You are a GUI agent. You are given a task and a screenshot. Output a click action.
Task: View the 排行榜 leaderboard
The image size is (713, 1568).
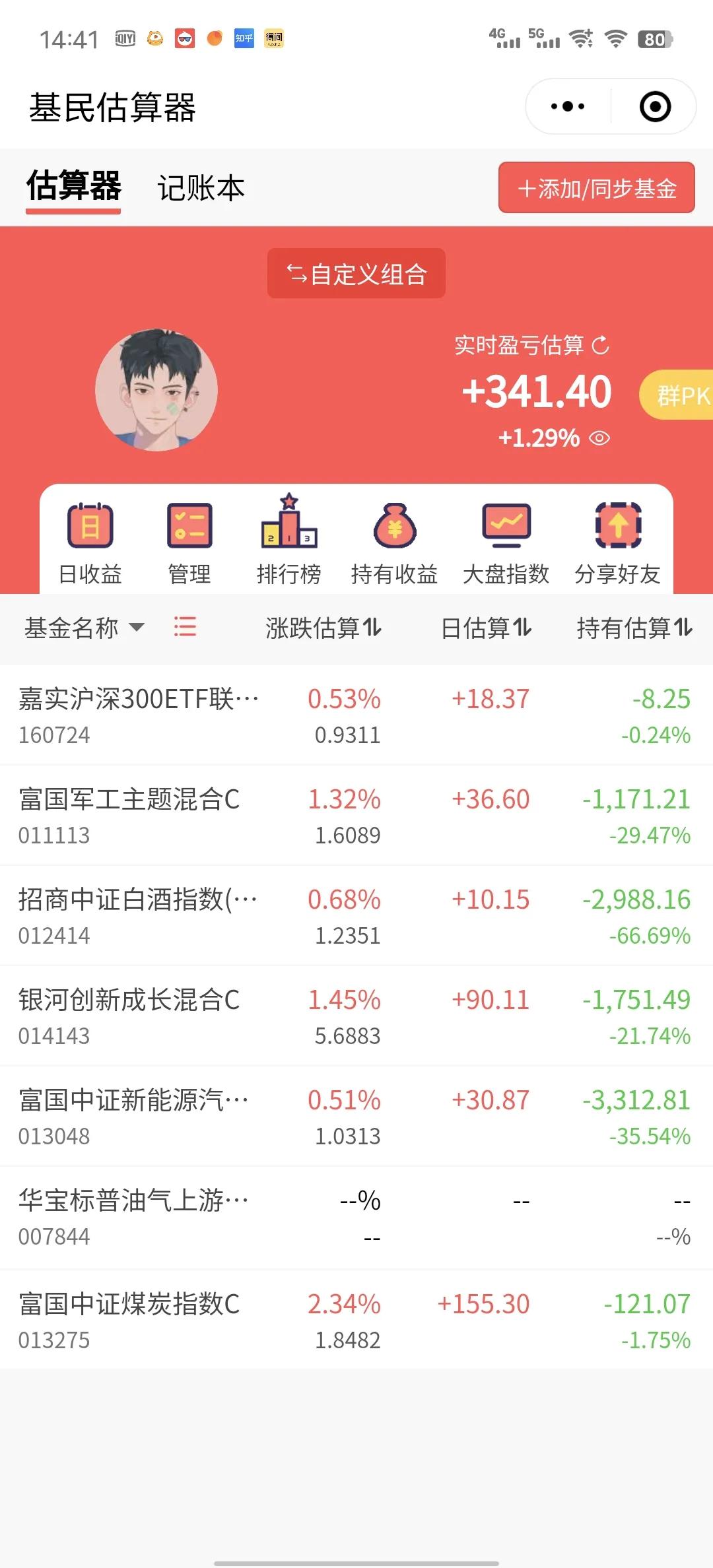pyautogui.click(x=289, y=541)
